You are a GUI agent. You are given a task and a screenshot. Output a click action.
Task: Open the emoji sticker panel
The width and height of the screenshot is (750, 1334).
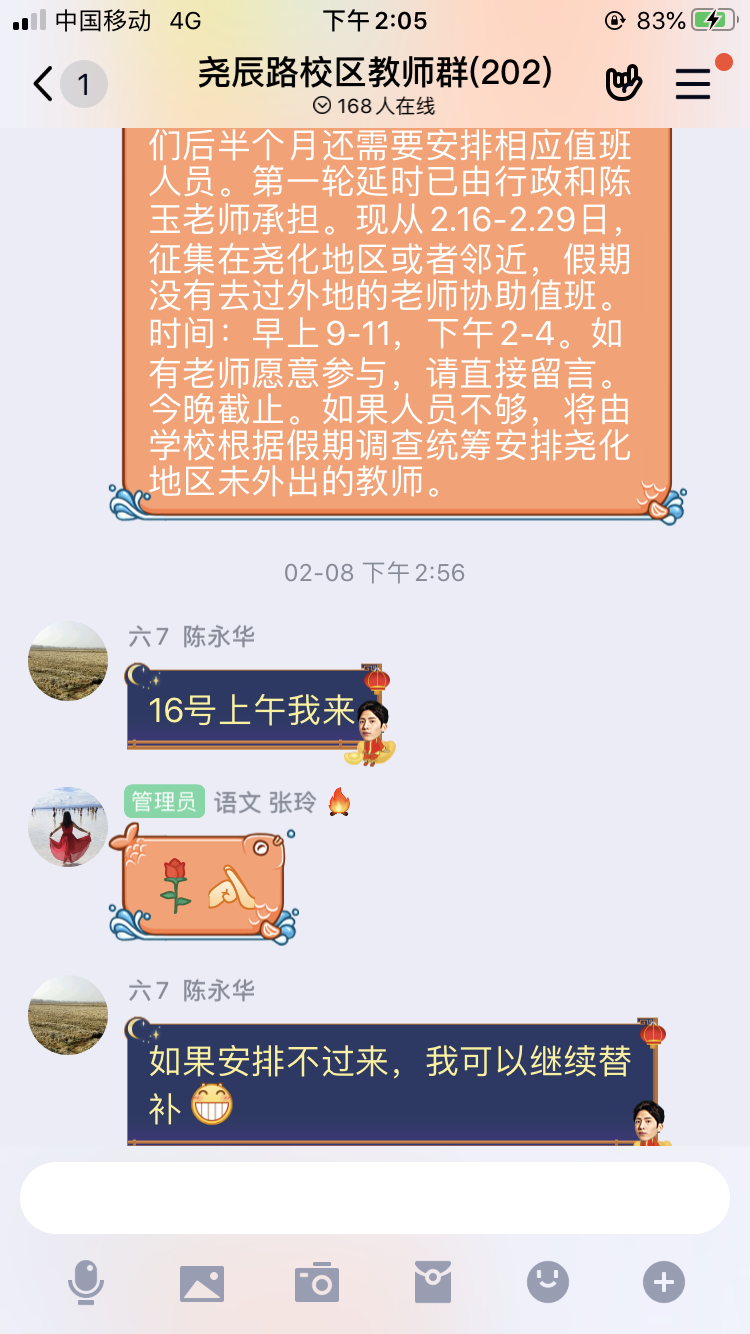(548, 1281)
